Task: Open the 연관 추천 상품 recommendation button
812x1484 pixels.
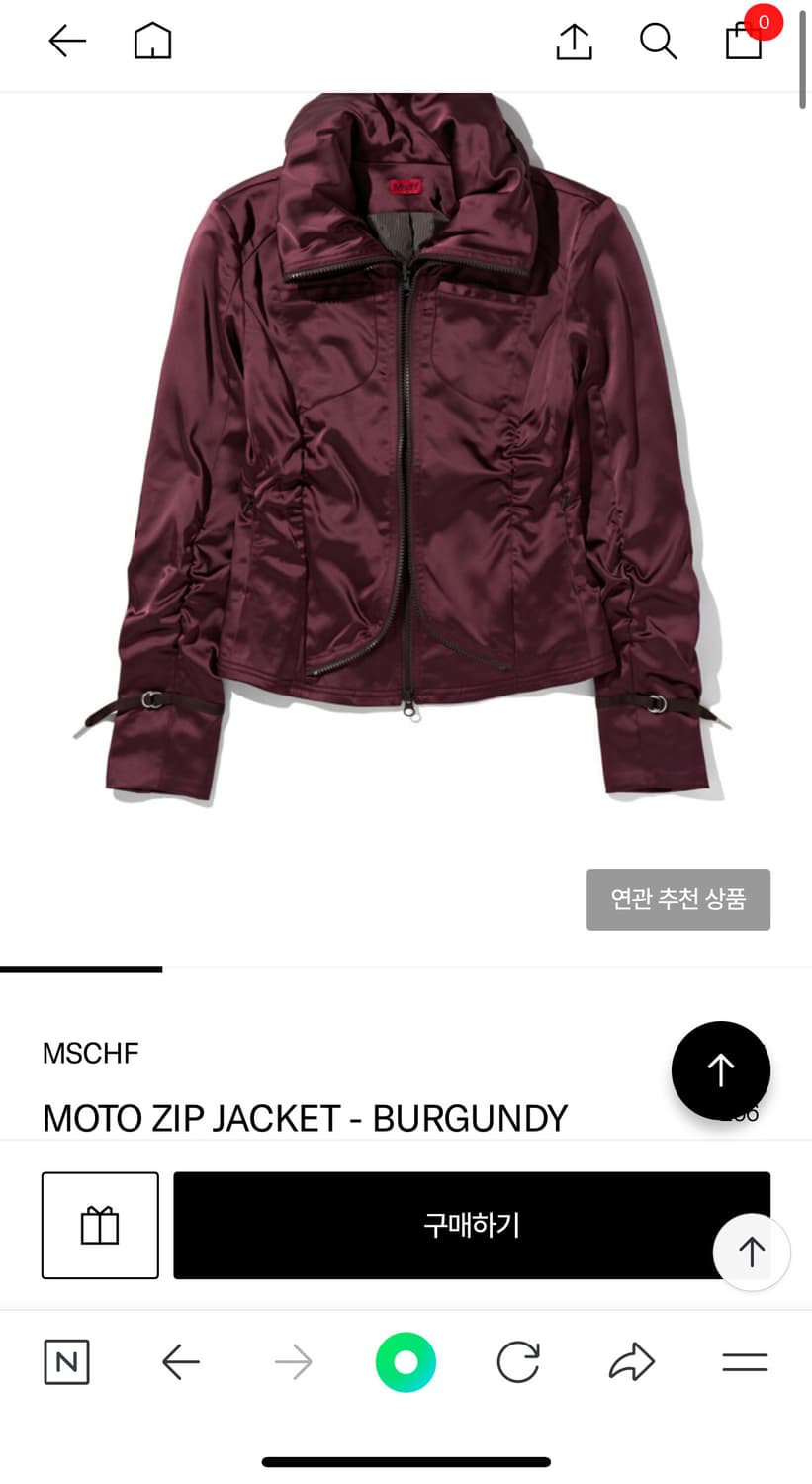Action: coord(678,899)
